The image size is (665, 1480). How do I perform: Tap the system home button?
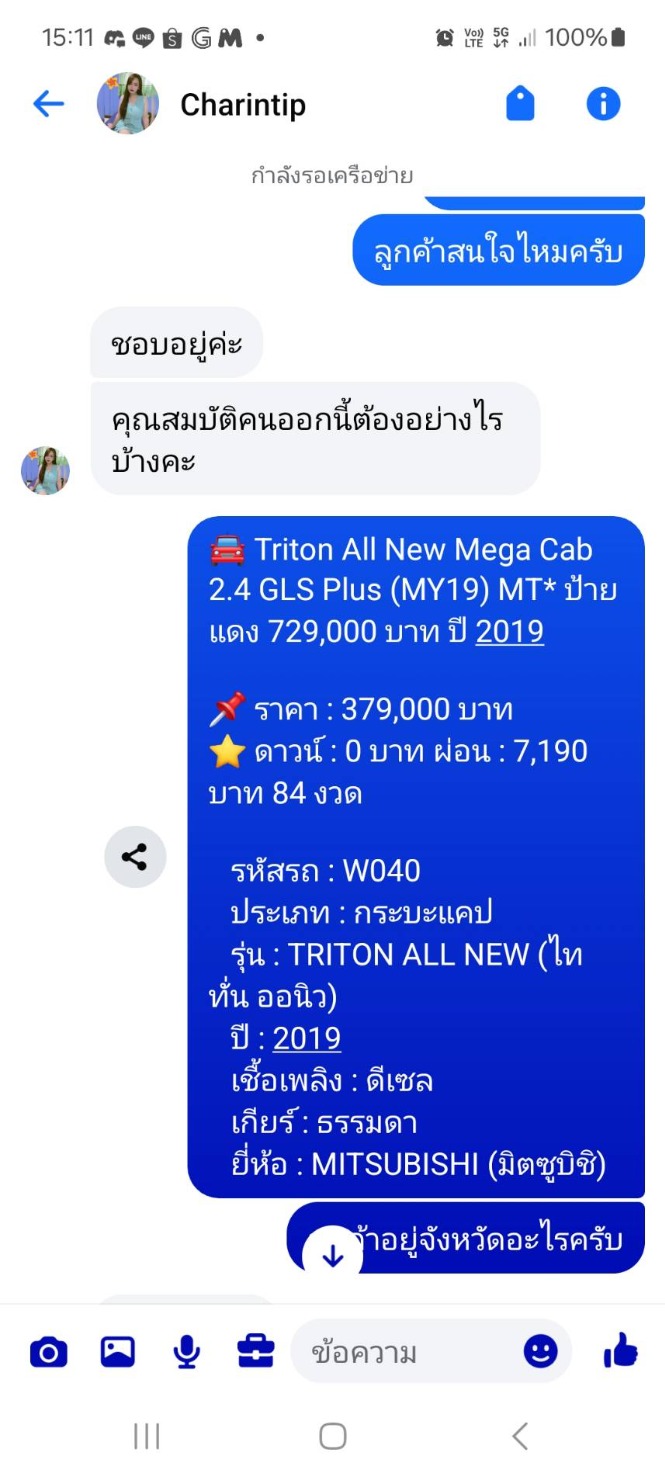tap(333, 1437)
